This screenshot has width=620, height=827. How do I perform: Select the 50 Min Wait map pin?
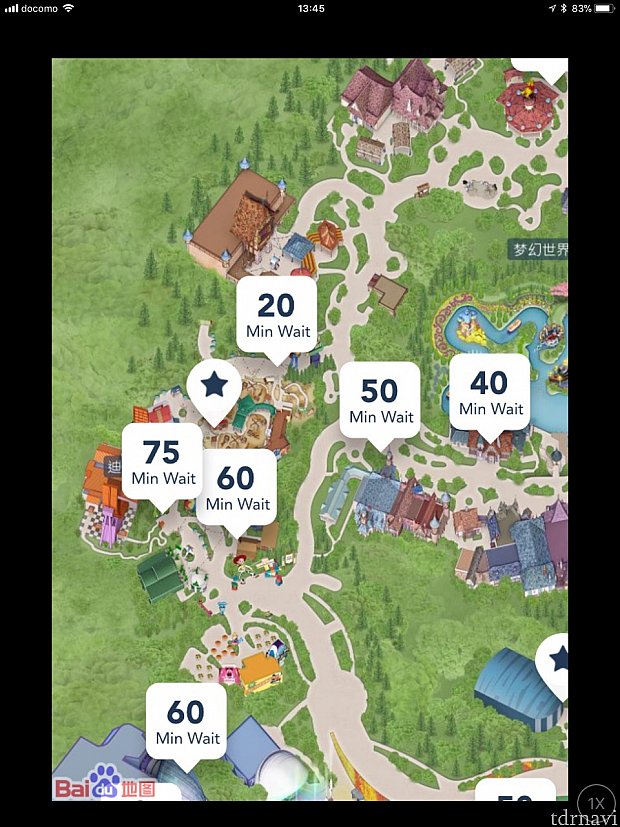(x=380, y=400)
